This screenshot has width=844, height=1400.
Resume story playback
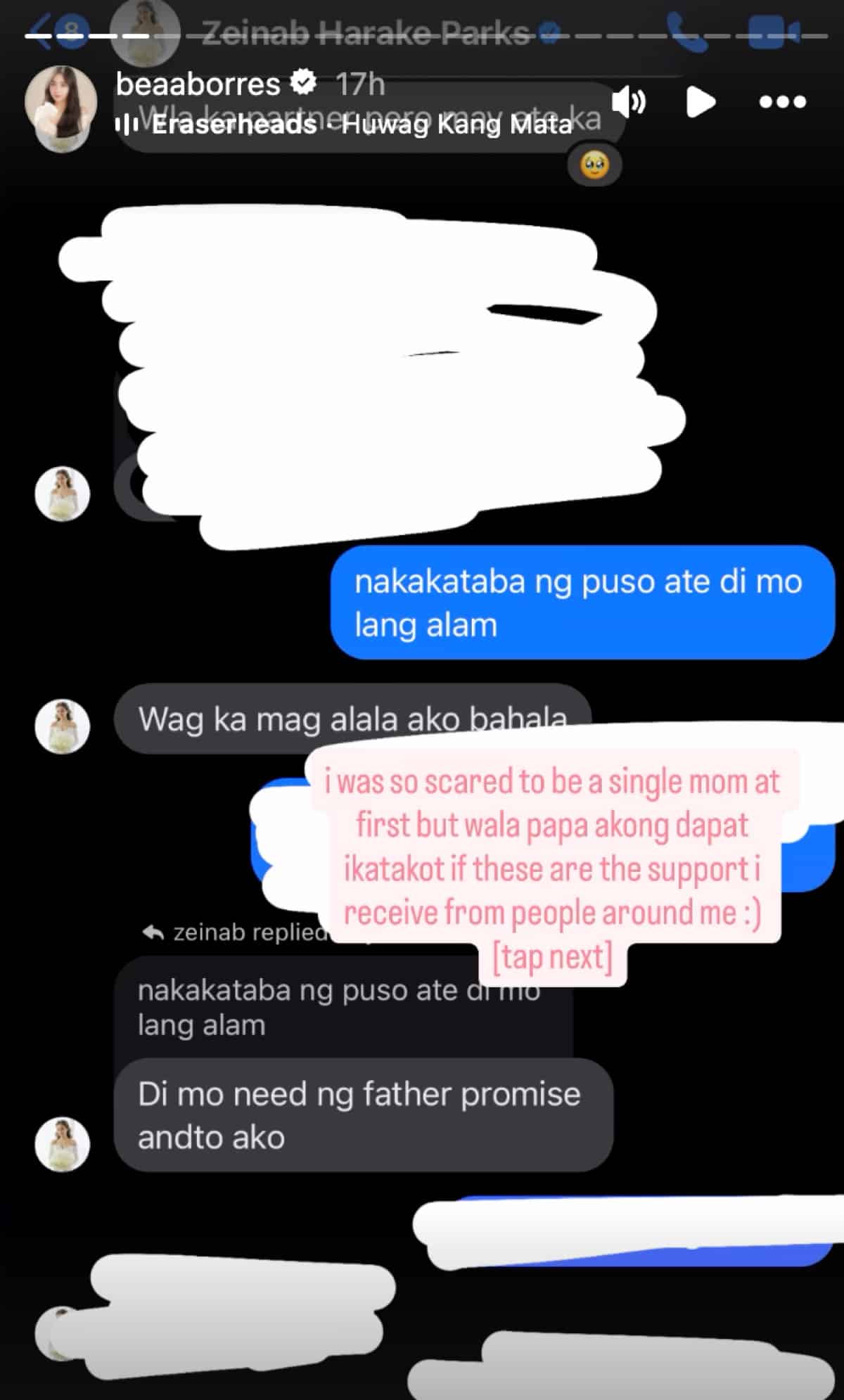coord(700,102)
